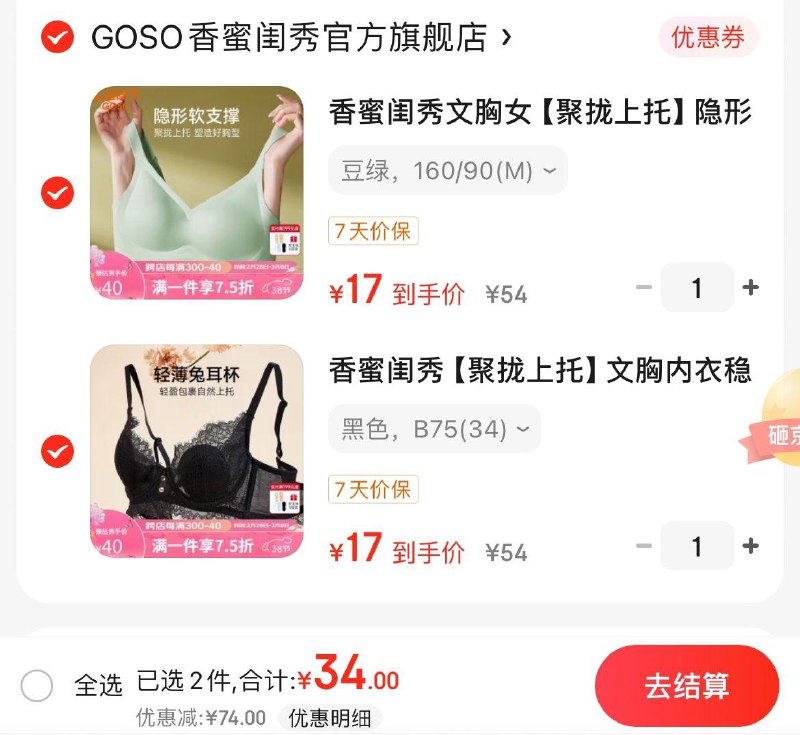Increase quantity of the 黑色 bra
This screenshot has width=800, height=735.
(x=751, y=546)
